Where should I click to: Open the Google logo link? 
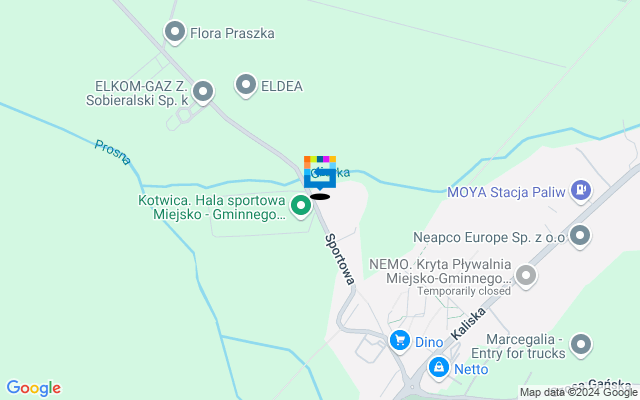click(x=33, y=388)
